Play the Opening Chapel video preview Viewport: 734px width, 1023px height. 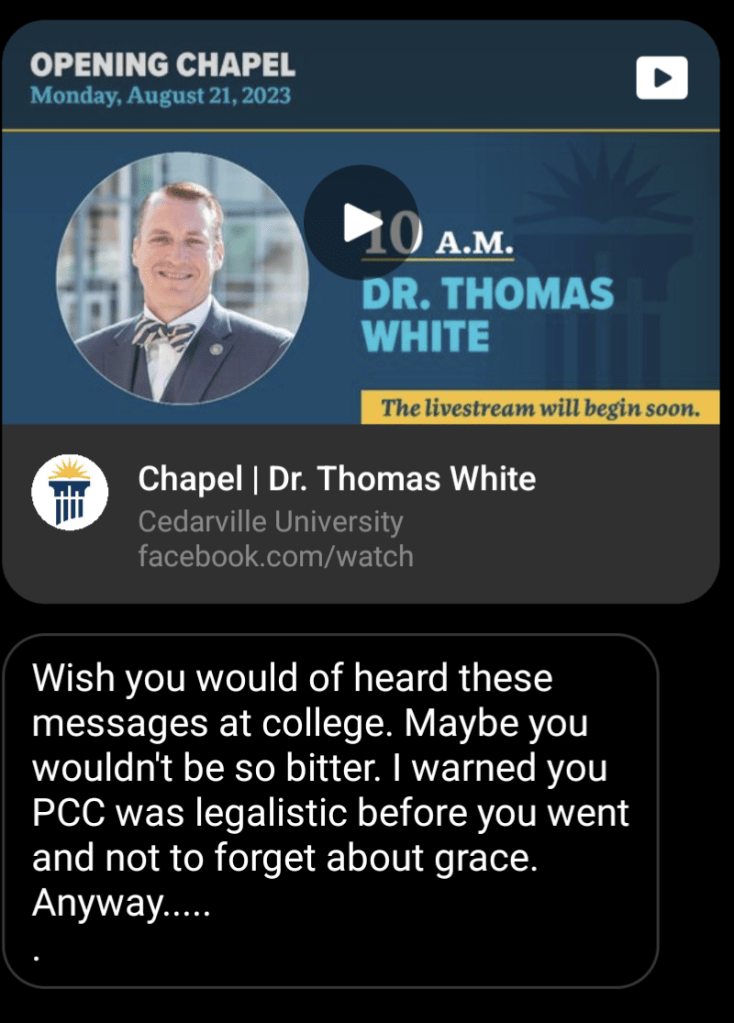(x=361, y=222)
